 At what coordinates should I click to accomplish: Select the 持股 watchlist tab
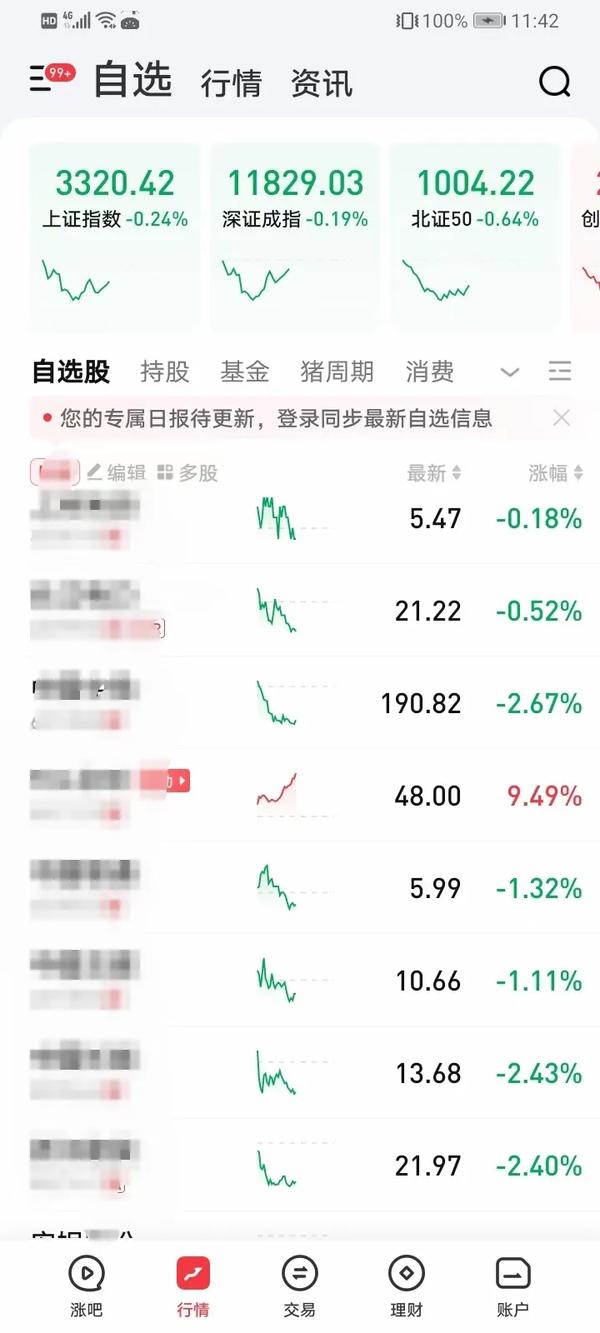point(165,372)
